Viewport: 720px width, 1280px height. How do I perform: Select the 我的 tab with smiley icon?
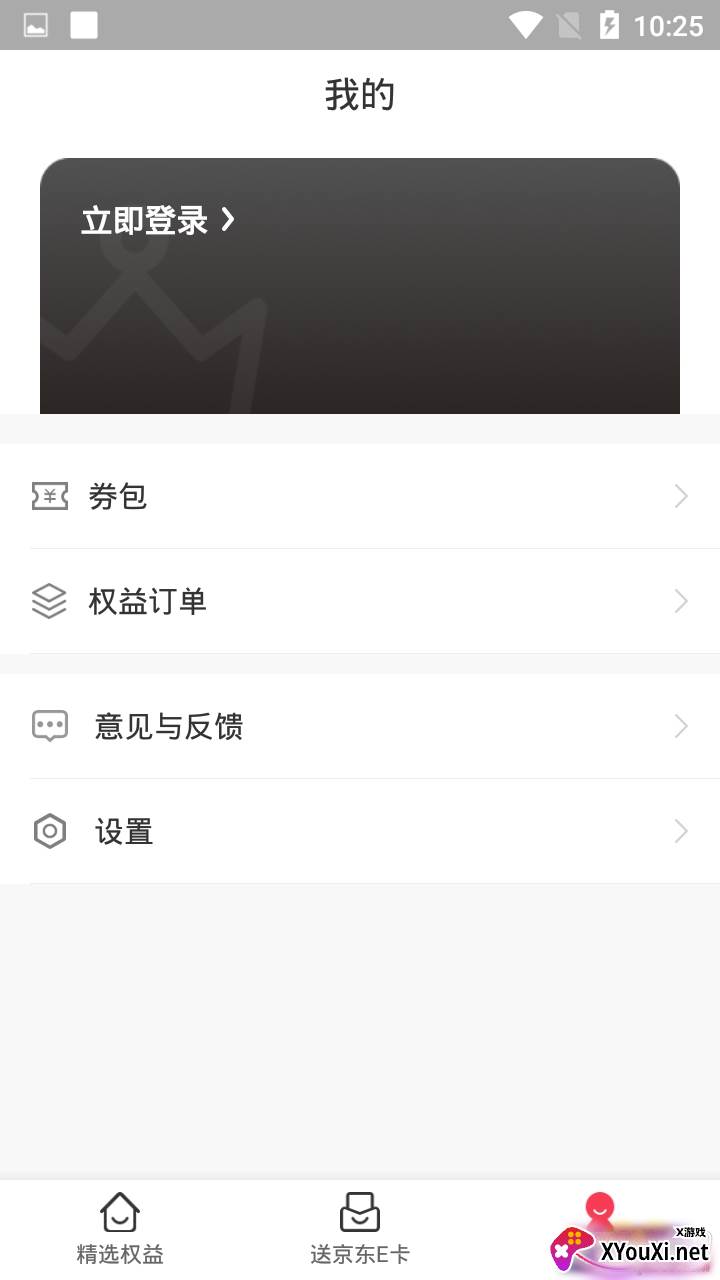click(600, 1229)
